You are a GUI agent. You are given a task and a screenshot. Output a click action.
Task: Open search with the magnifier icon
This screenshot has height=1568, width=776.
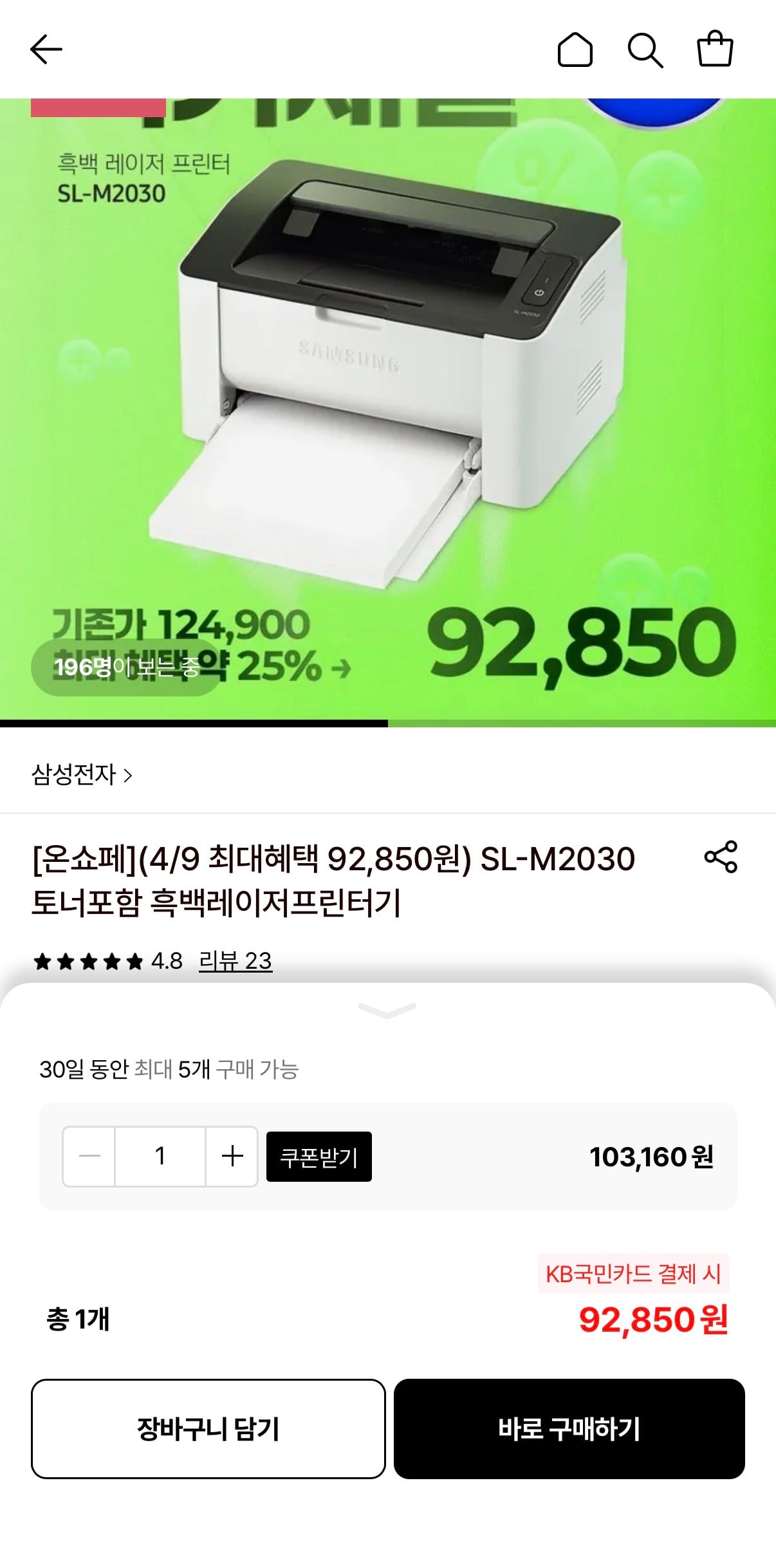pos(647,49)
